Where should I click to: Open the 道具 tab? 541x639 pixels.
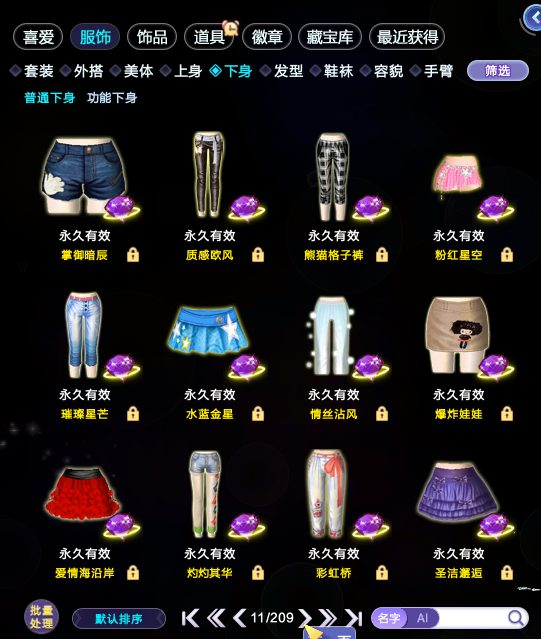209,37
